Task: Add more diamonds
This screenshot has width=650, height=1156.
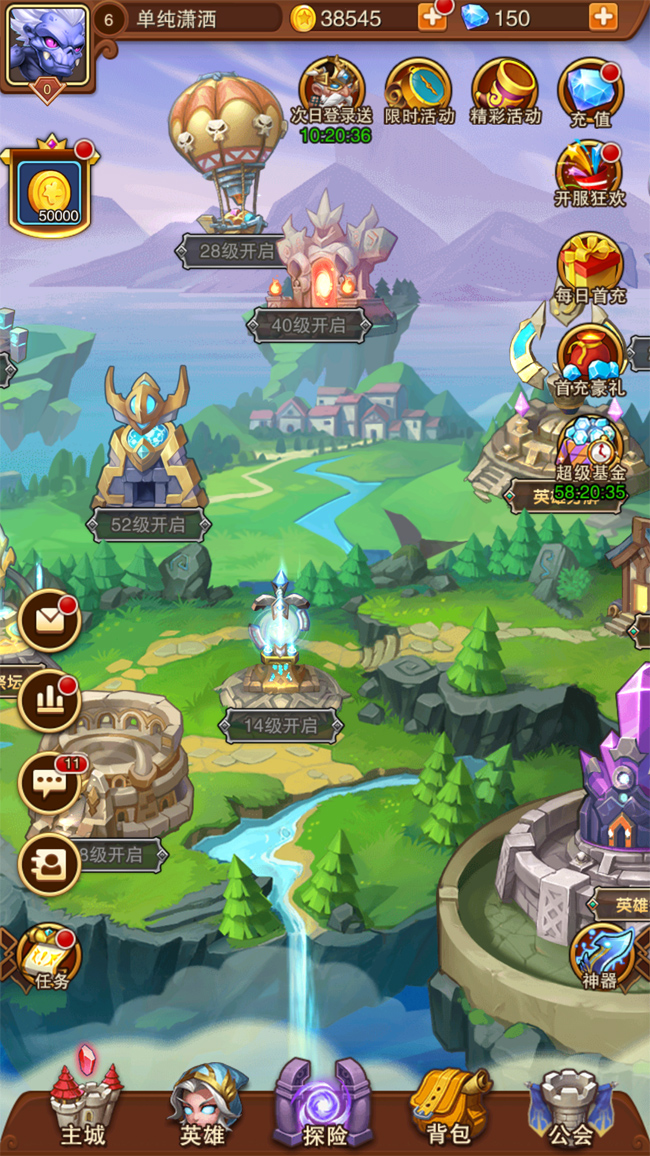Action: 603,17
